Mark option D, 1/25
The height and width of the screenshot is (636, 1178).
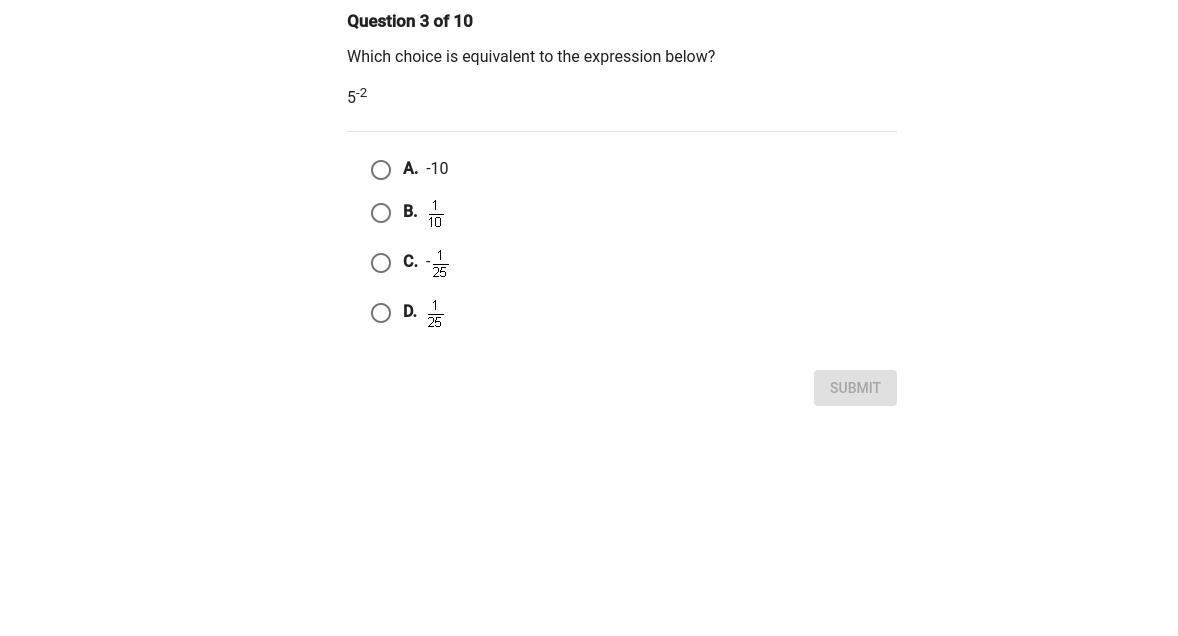pyautogui.click(x=381, y=313)
